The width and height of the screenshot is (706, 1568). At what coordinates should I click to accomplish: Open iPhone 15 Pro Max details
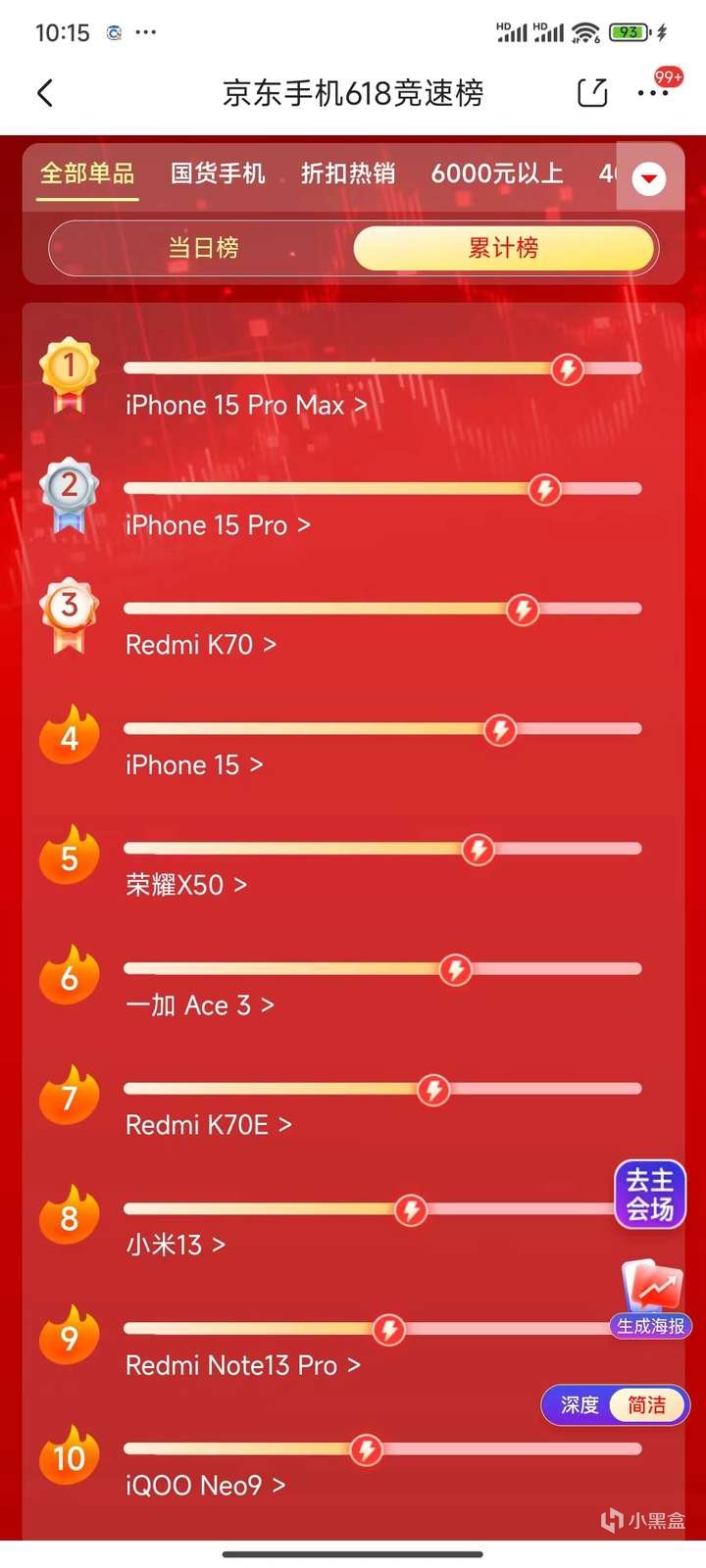point(245,405)
